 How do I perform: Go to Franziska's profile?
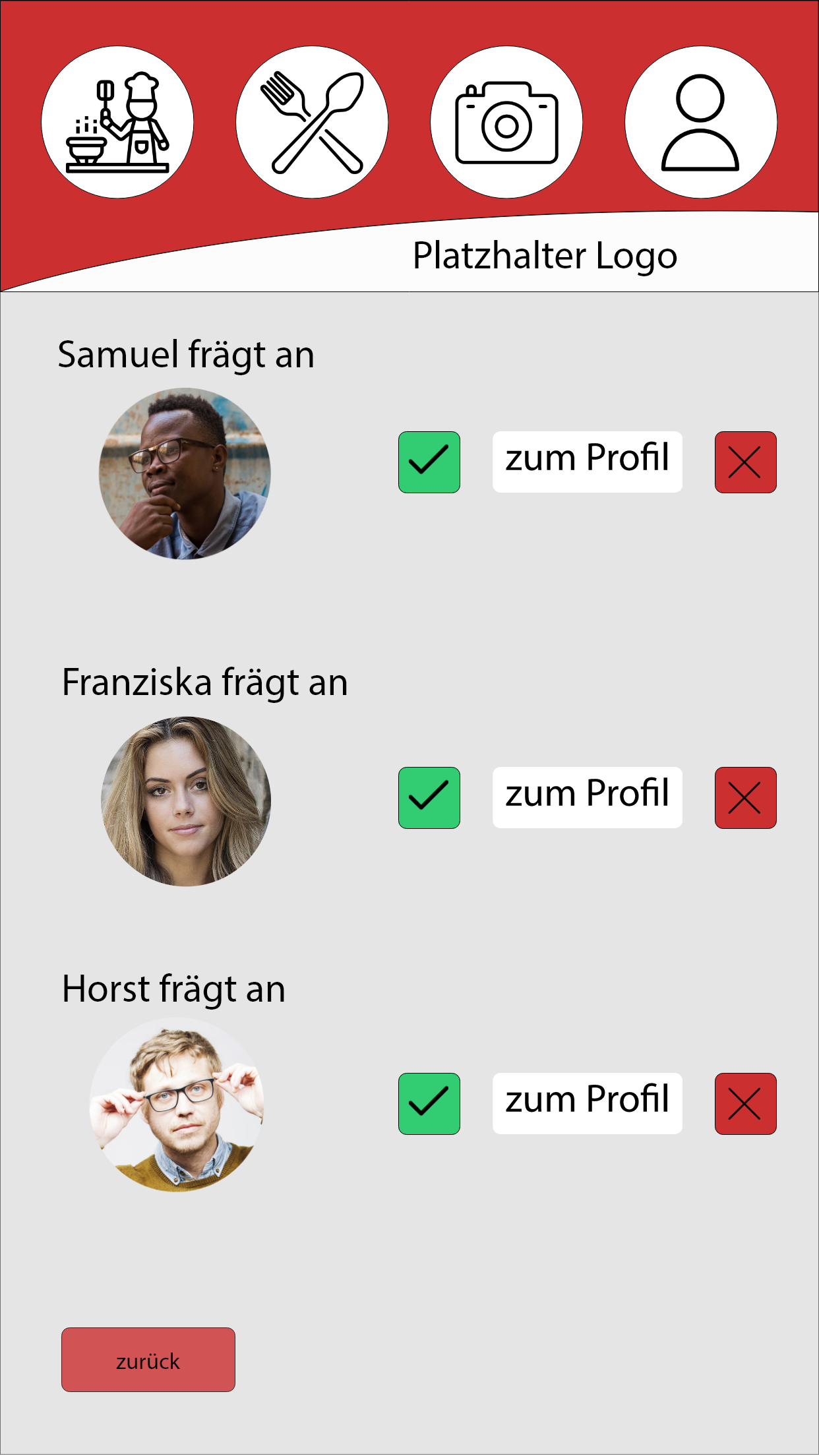pos(587,797)
